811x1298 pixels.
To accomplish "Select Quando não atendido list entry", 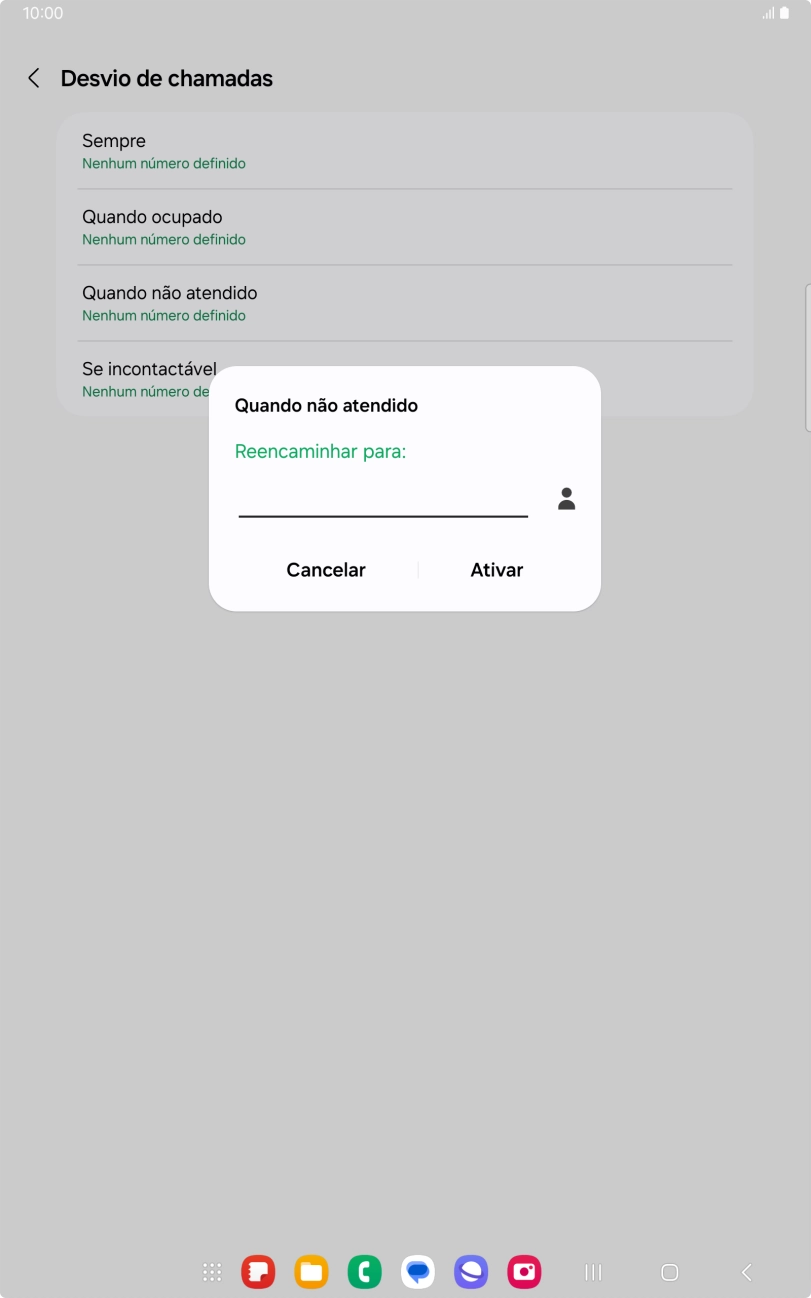I will pyautogui.click(x=169, y=302).
